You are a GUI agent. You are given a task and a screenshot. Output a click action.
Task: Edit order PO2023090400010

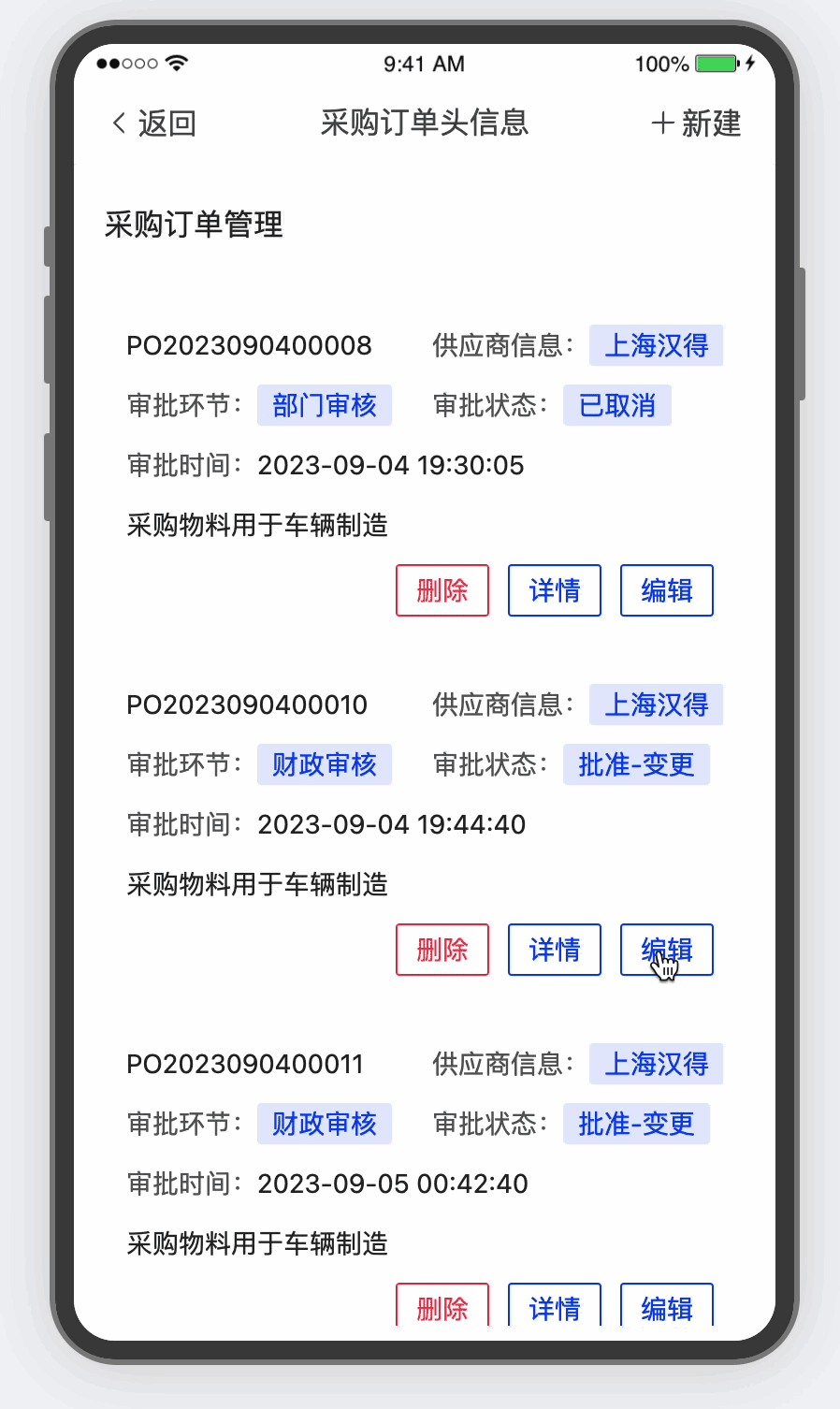click(667, 950)
